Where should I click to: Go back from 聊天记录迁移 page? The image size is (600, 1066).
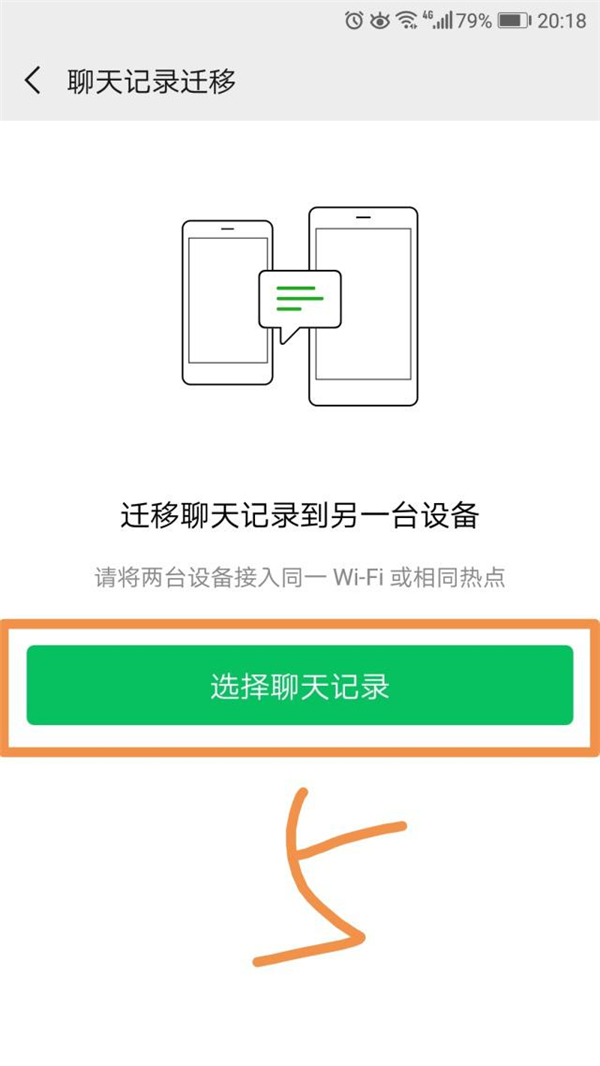tap(33, 81)
